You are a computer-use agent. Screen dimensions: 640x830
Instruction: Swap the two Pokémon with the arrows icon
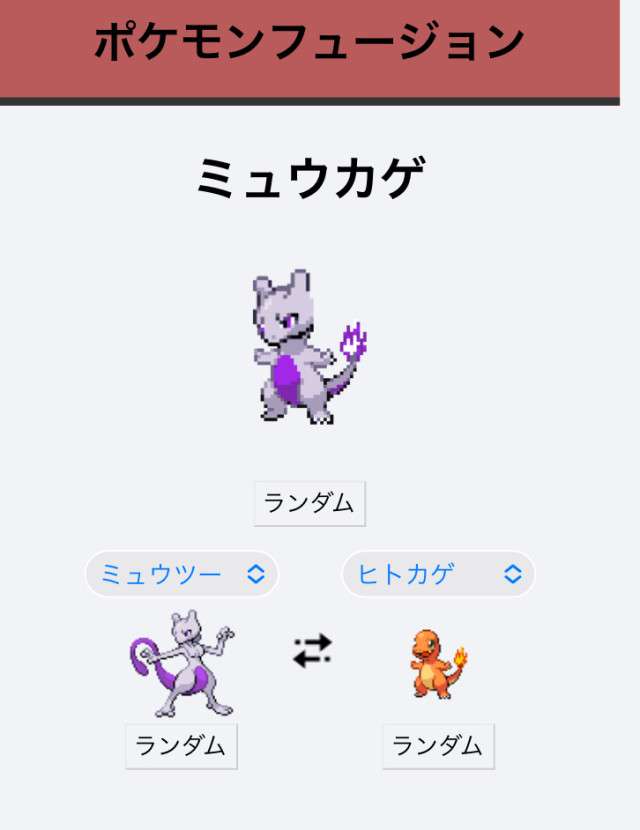[x=312, y=652]
